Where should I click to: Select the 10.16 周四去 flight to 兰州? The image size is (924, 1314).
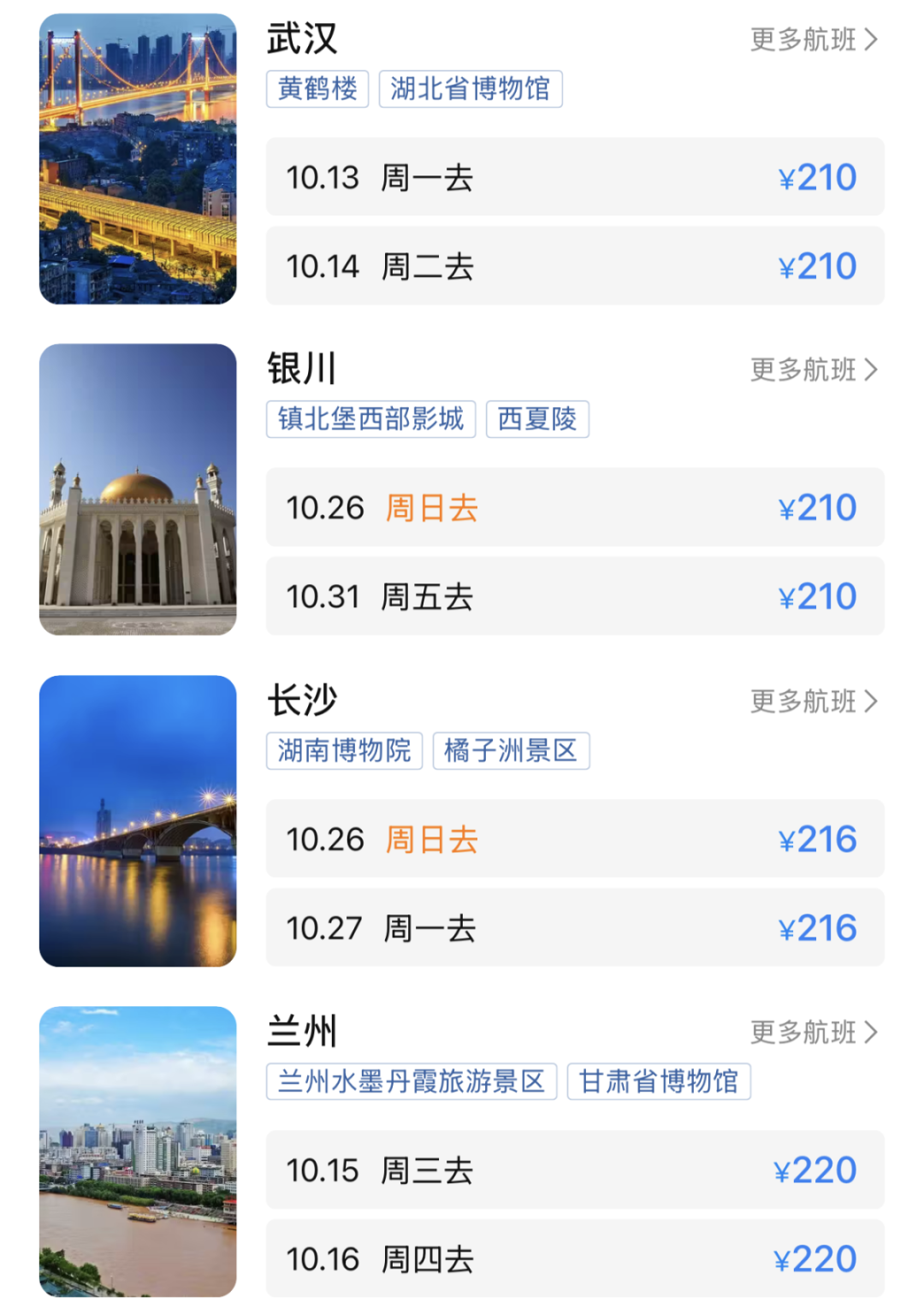pyautogui.click(x=575, y=1258)
